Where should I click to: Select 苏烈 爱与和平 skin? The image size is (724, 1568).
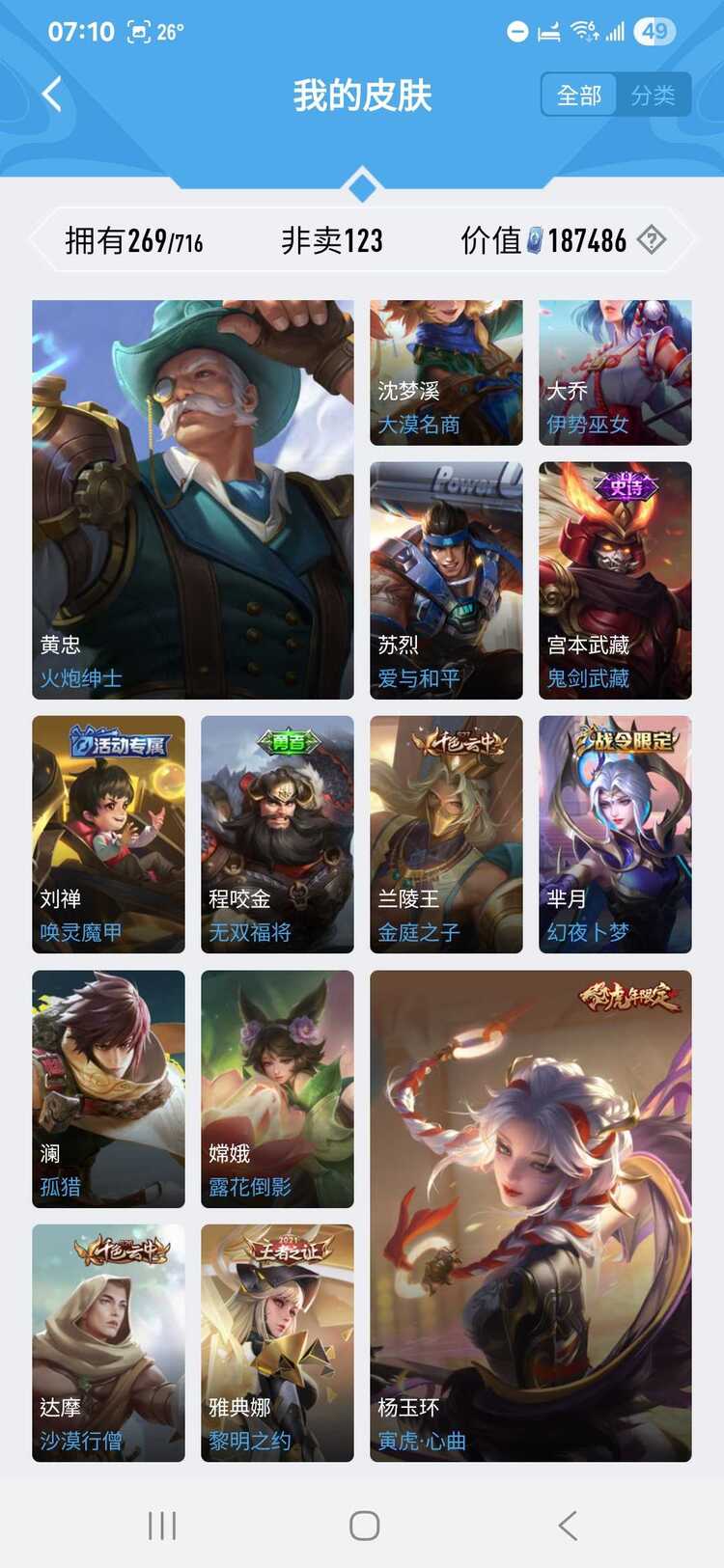(x=446, y=580)
